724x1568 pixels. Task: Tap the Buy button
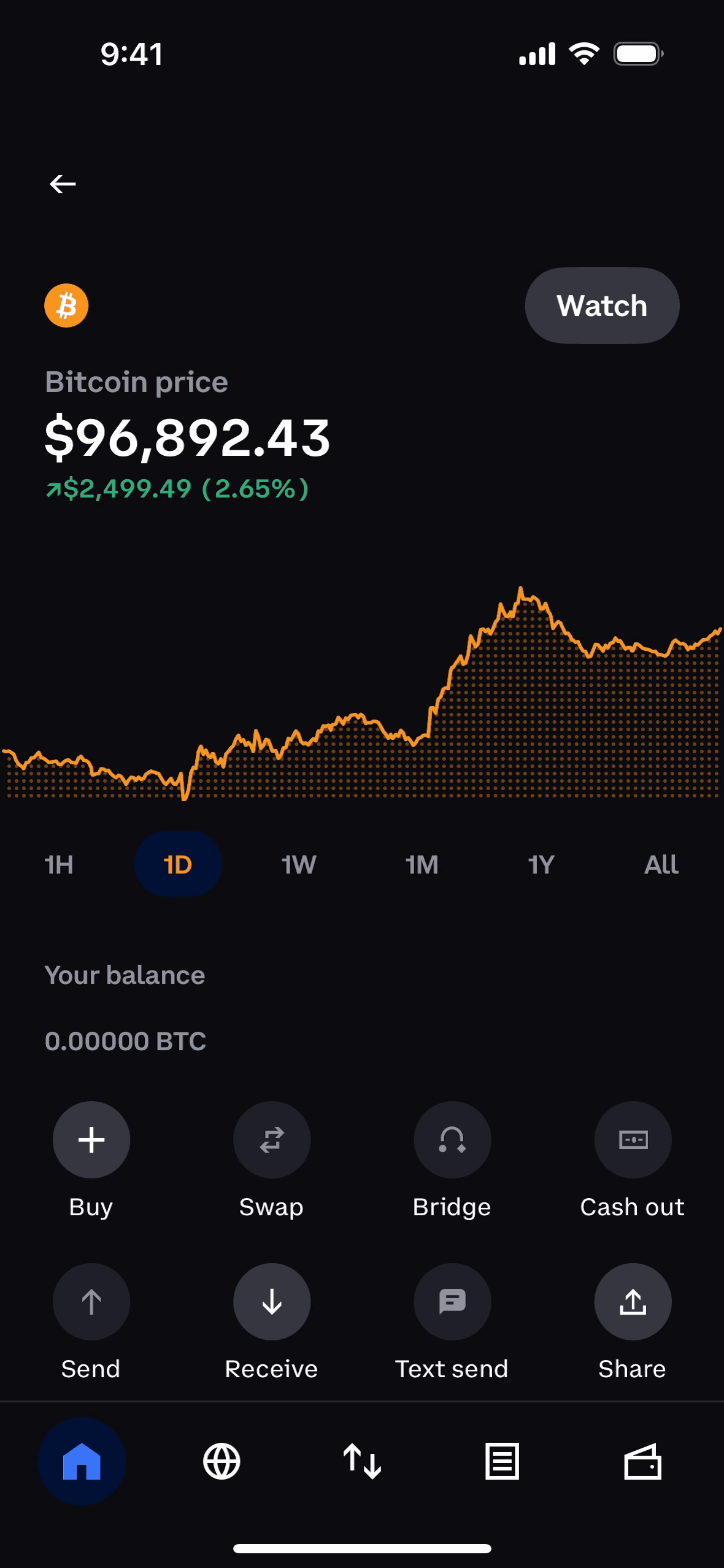[91, 1140]
